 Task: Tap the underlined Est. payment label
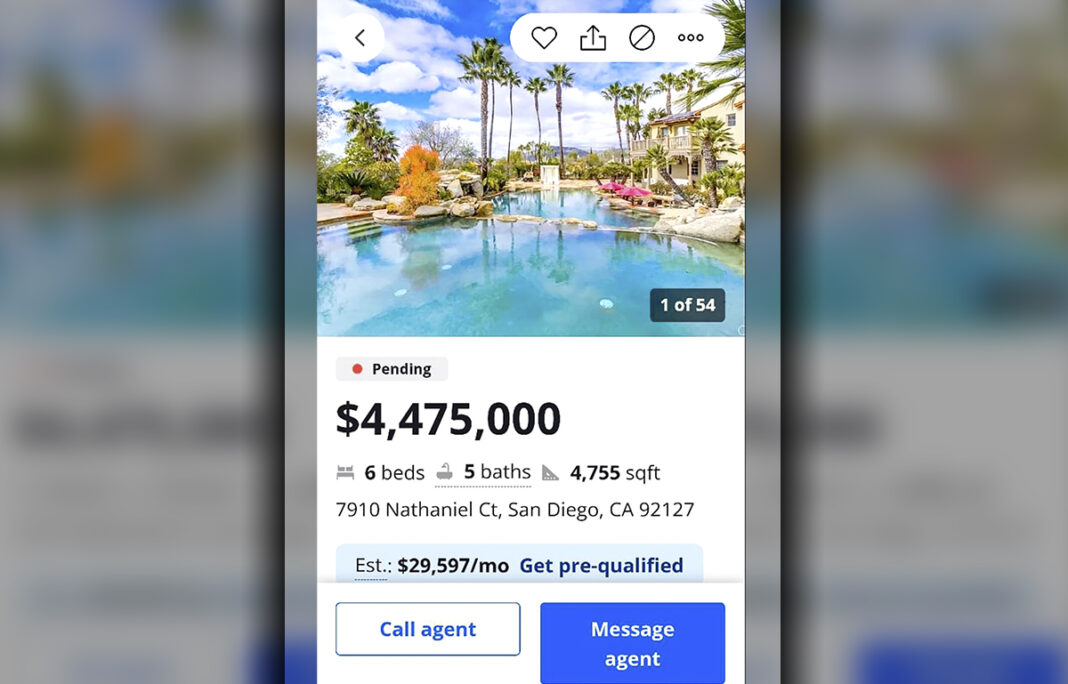point(370,566)
